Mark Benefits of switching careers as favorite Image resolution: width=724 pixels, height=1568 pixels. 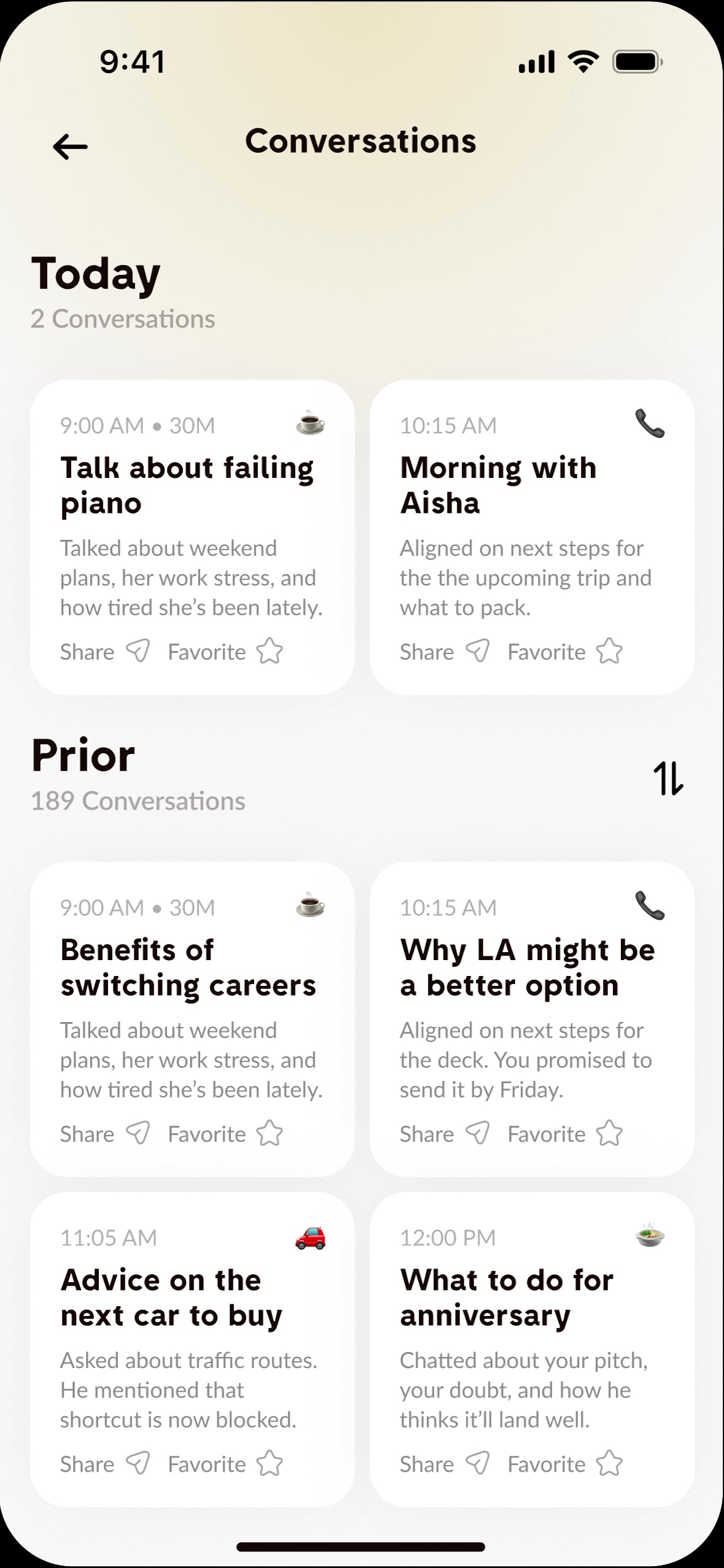225,1134
